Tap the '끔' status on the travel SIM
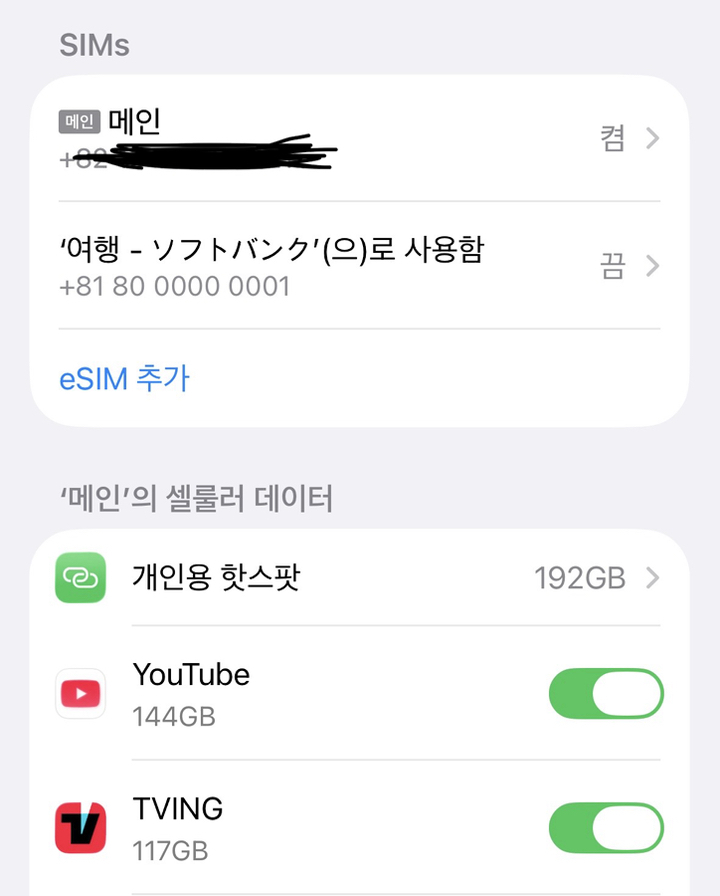Screen dimensions: 720x896 click(613, 266)
